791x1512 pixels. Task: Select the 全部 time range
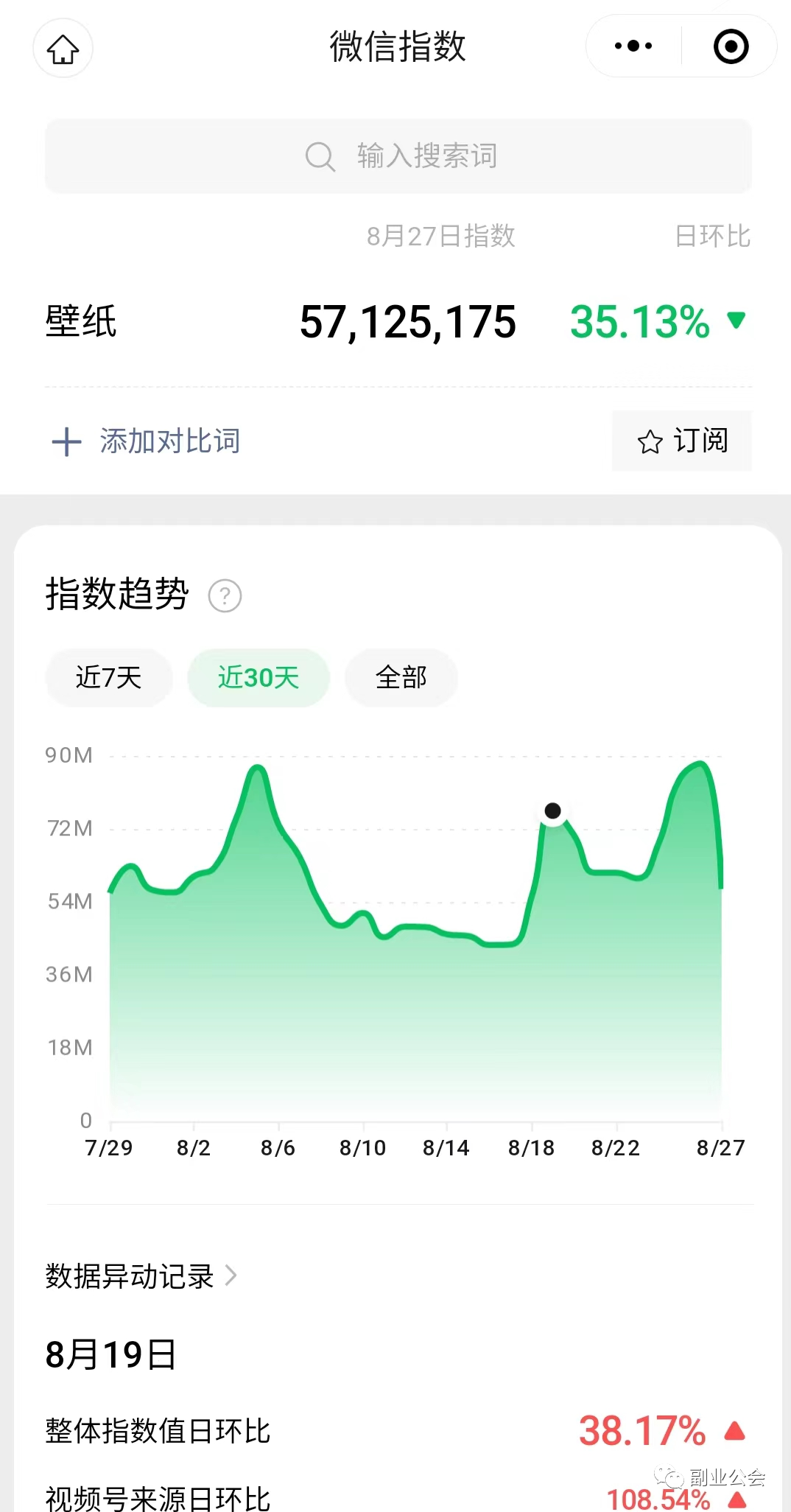click(401, 678)
